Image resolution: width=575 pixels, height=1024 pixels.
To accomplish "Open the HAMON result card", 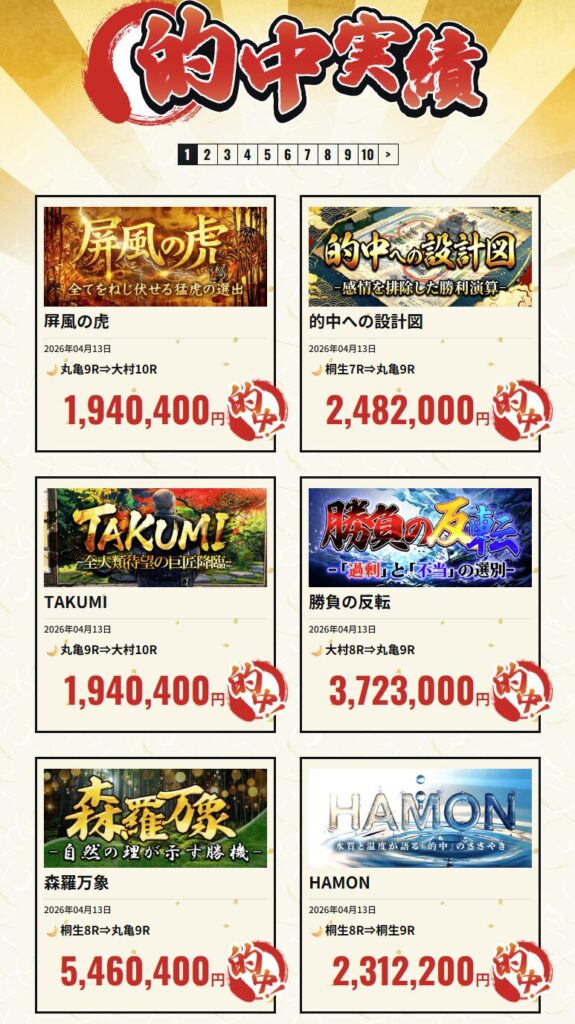I will tap(420, 885).
